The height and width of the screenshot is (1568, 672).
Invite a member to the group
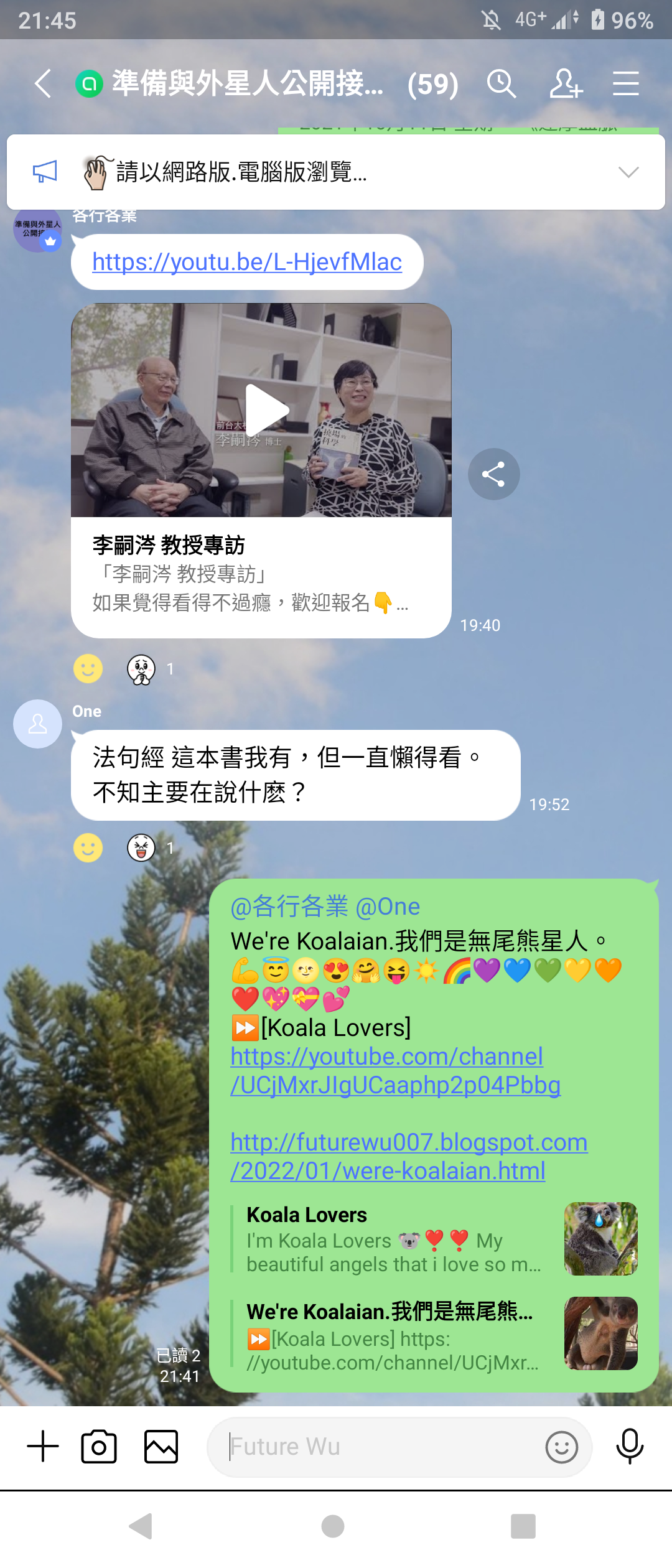click(x=566, y=84)
